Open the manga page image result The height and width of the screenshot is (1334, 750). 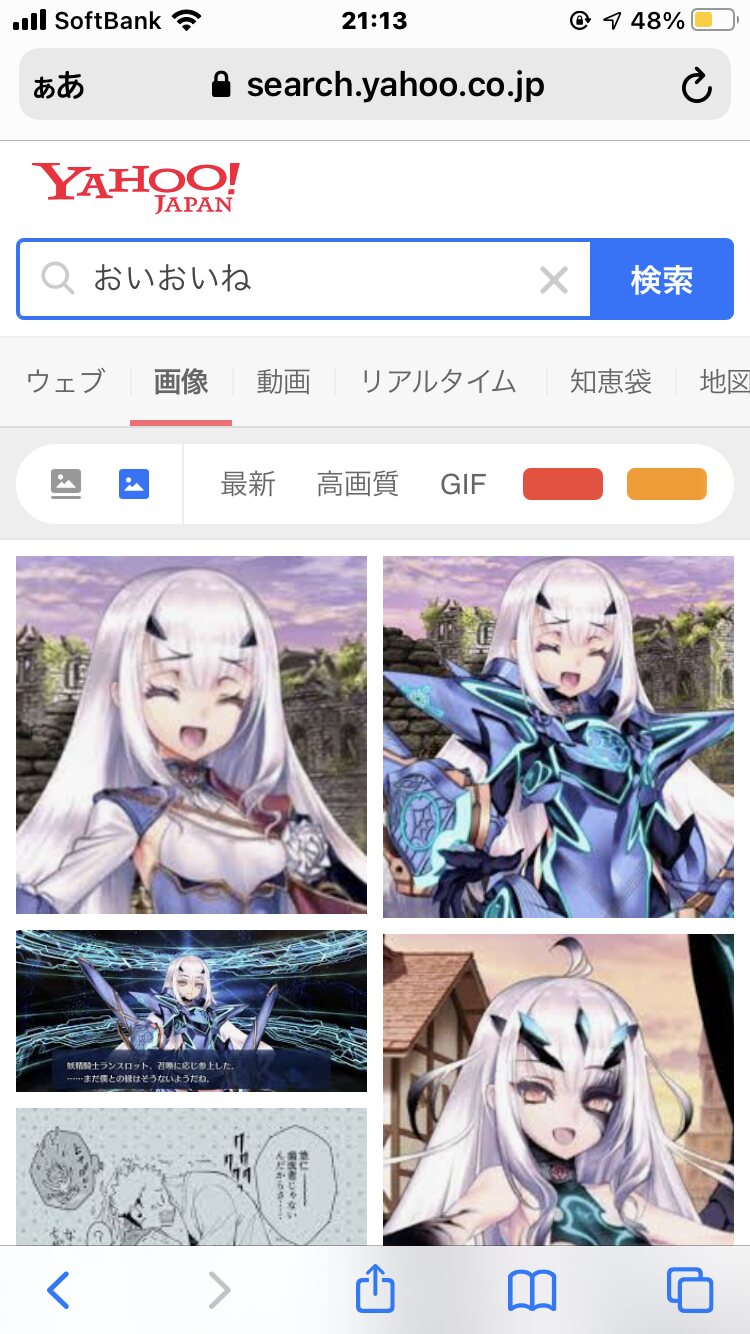[191, 1176]
